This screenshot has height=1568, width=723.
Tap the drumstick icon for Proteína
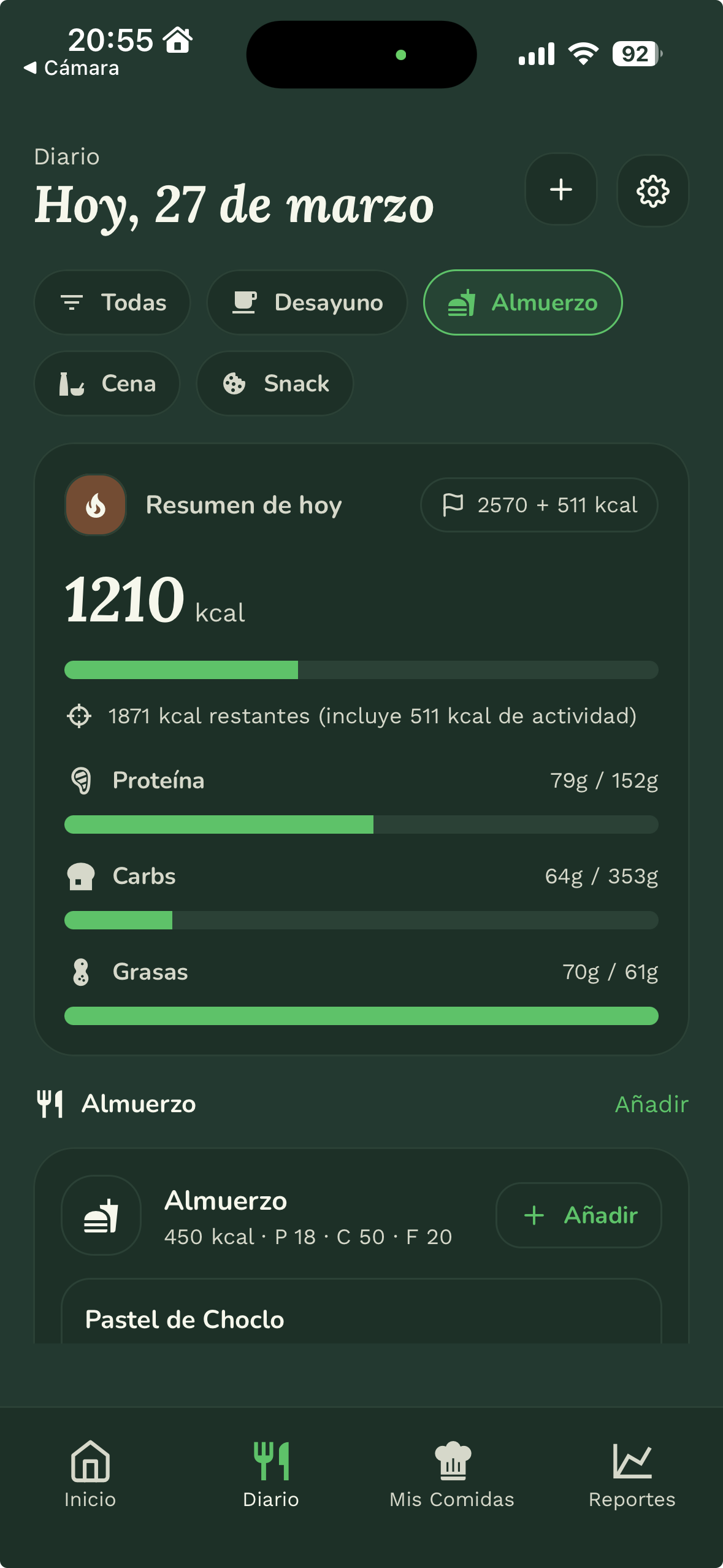point(80,780)
